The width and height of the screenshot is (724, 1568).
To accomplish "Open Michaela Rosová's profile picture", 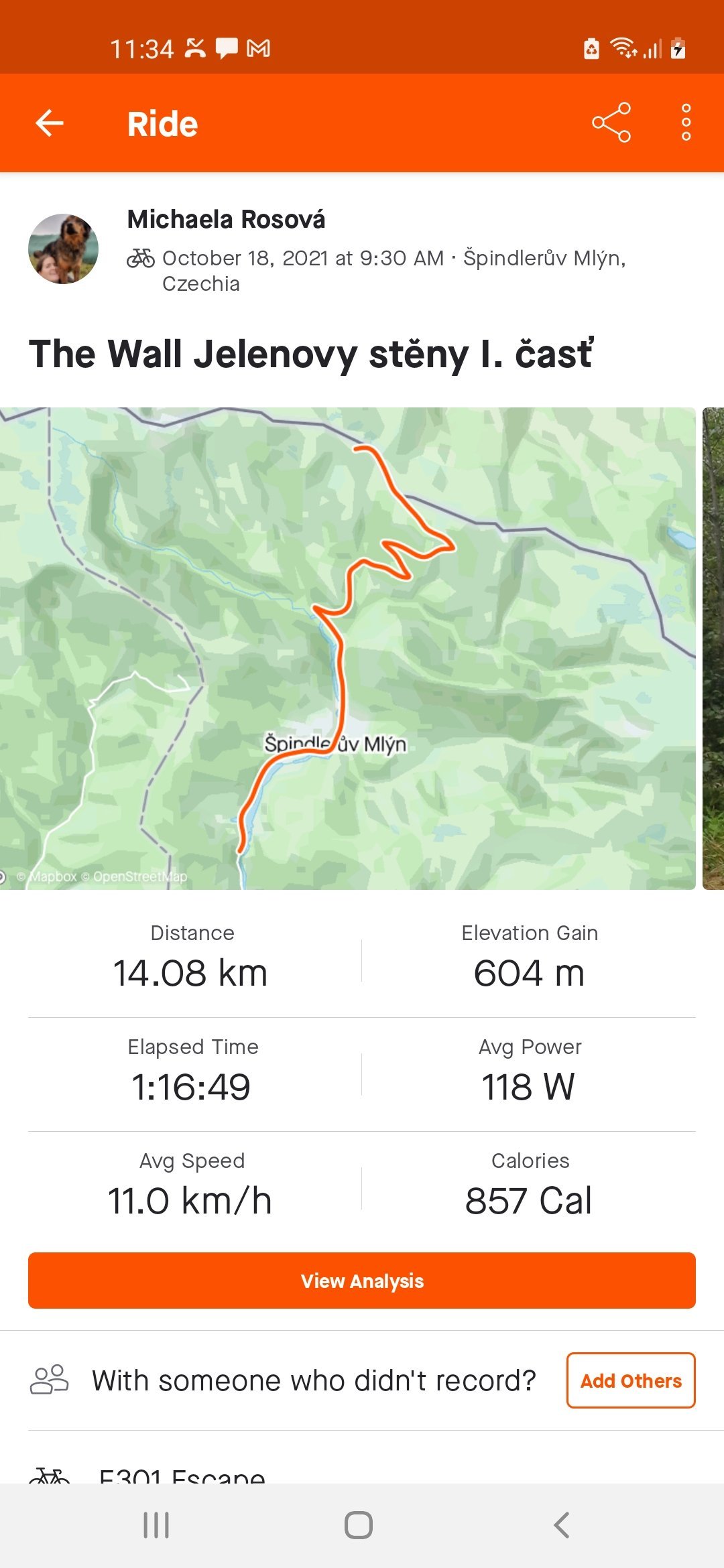I will (63, 249).
